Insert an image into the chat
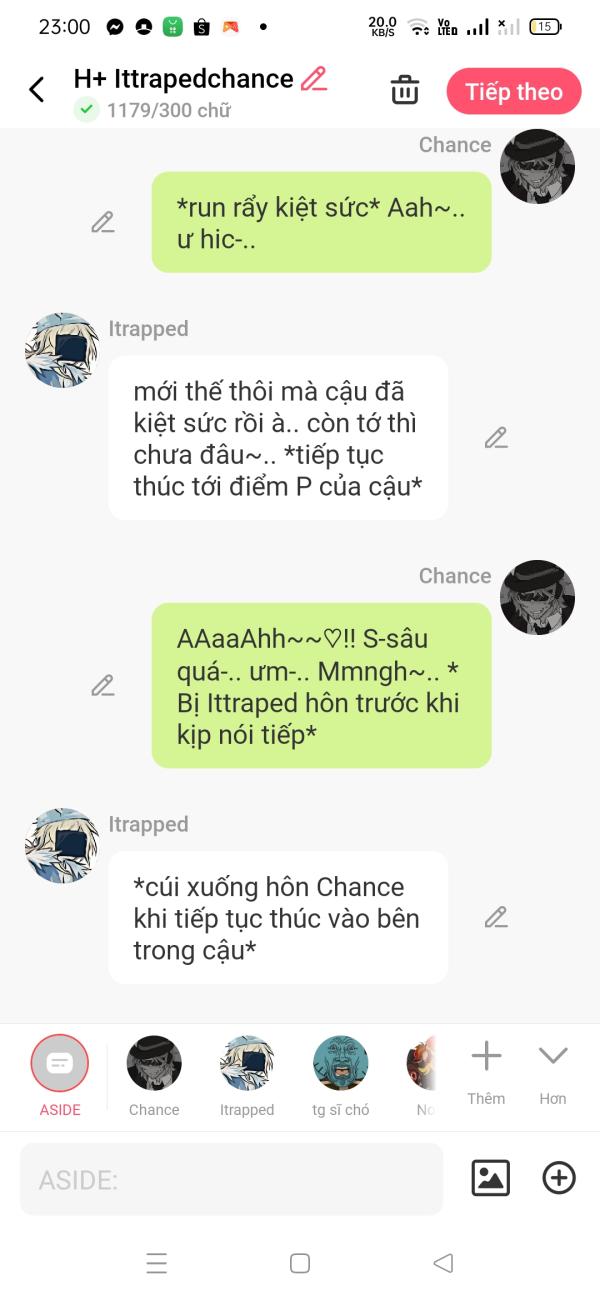This screenshot has height=1300, width=600. tap(491, 1178)
